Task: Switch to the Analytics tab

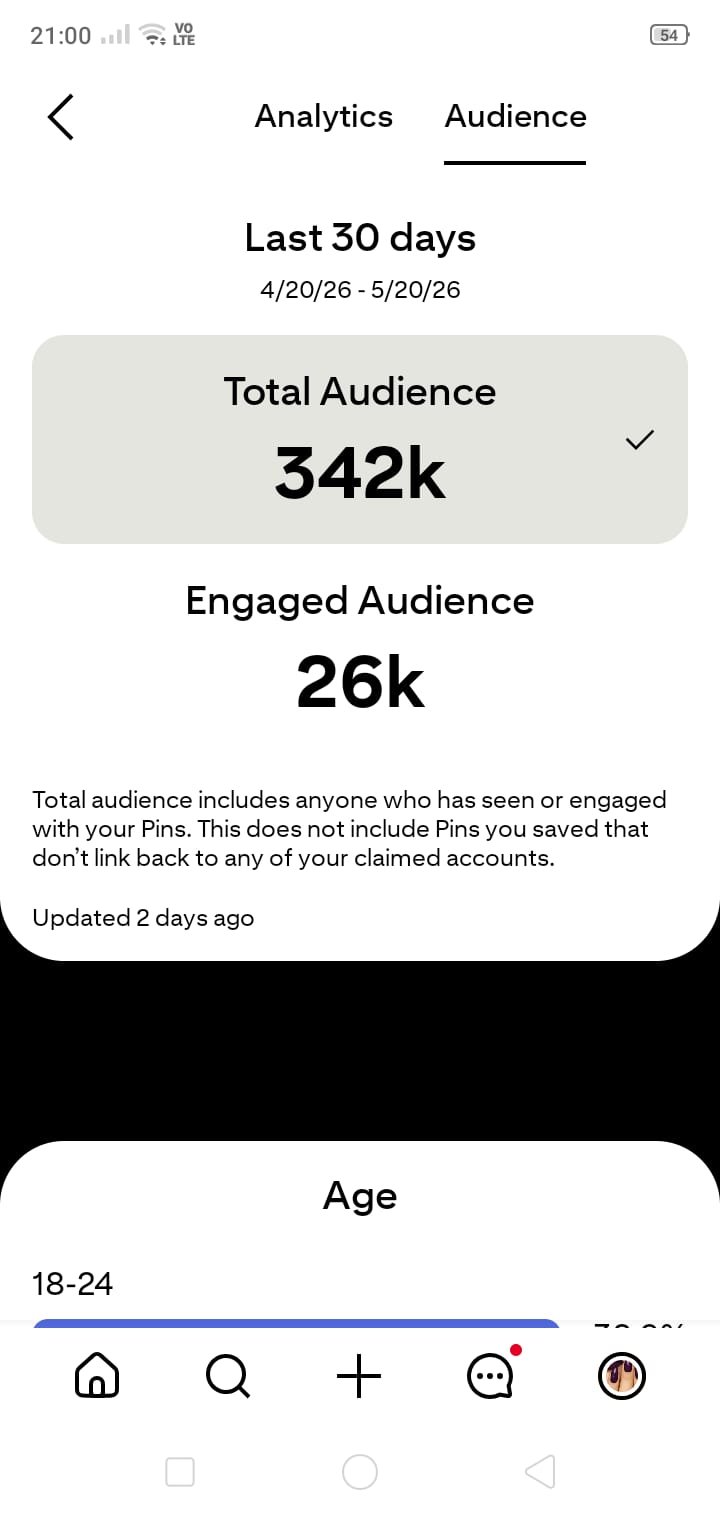Action: click(x=323, y=116)
